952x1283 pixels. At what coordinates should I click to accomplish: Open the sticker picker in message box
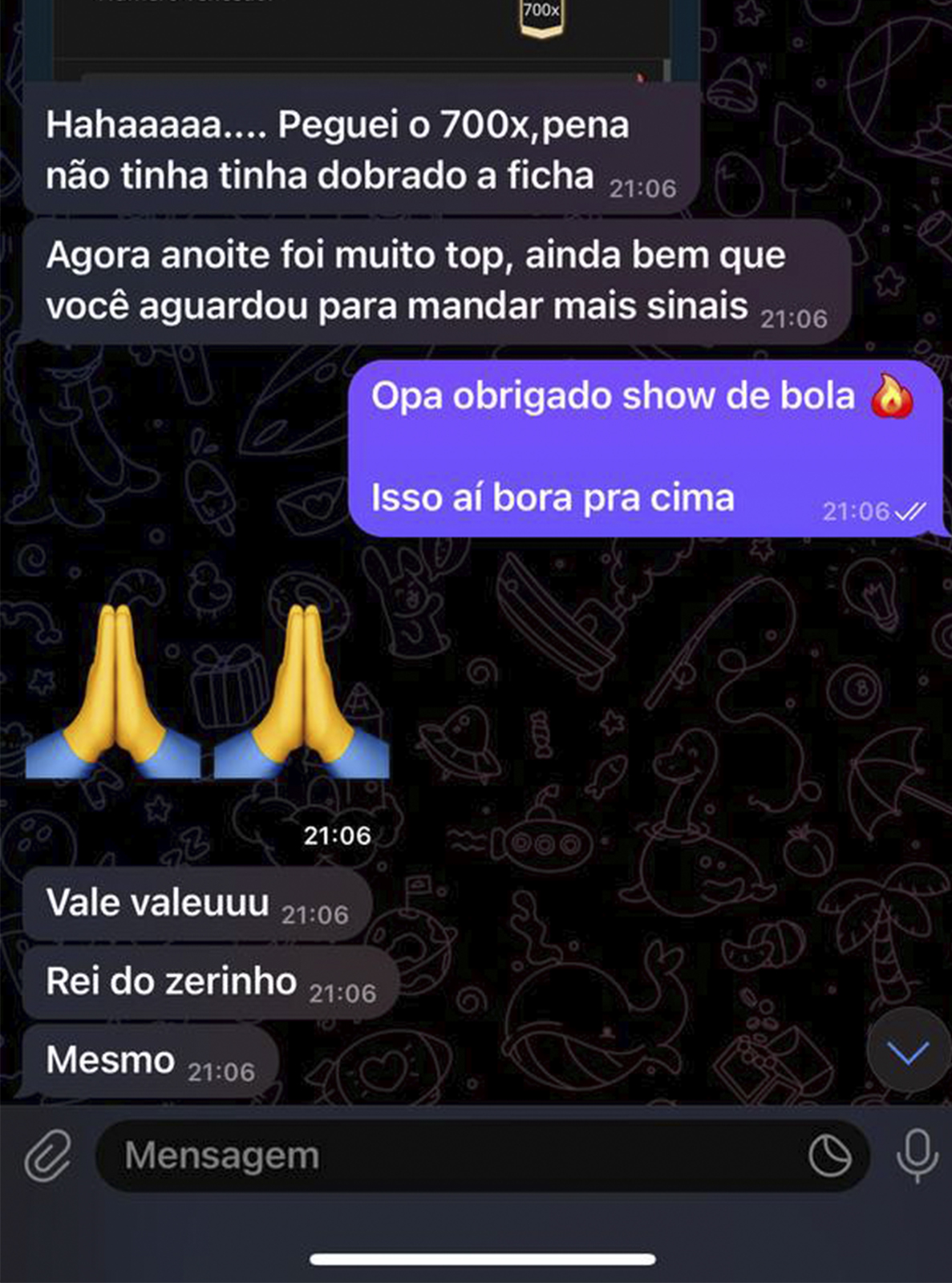coord(829,1156)
